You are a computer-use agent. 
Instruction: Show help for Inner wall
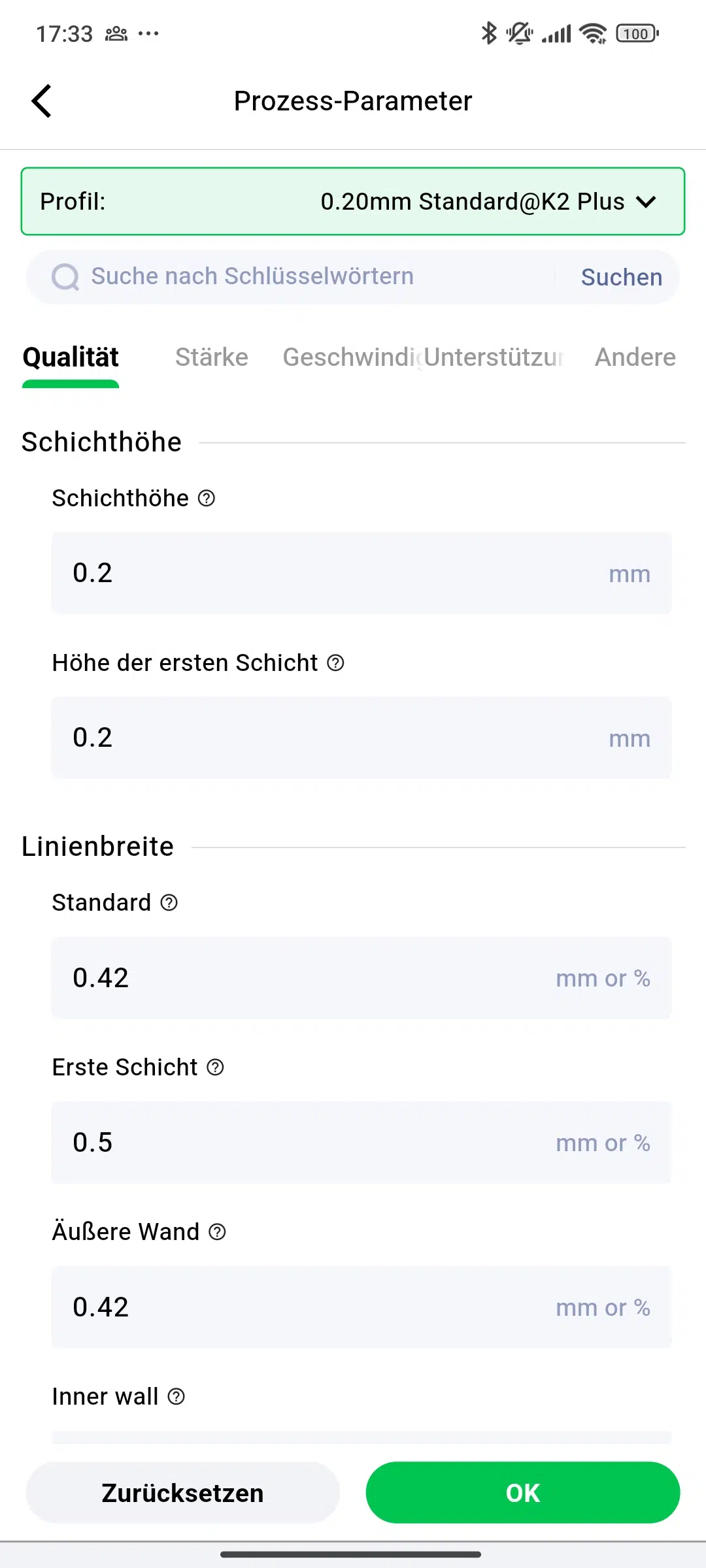tap(176, 1397)
